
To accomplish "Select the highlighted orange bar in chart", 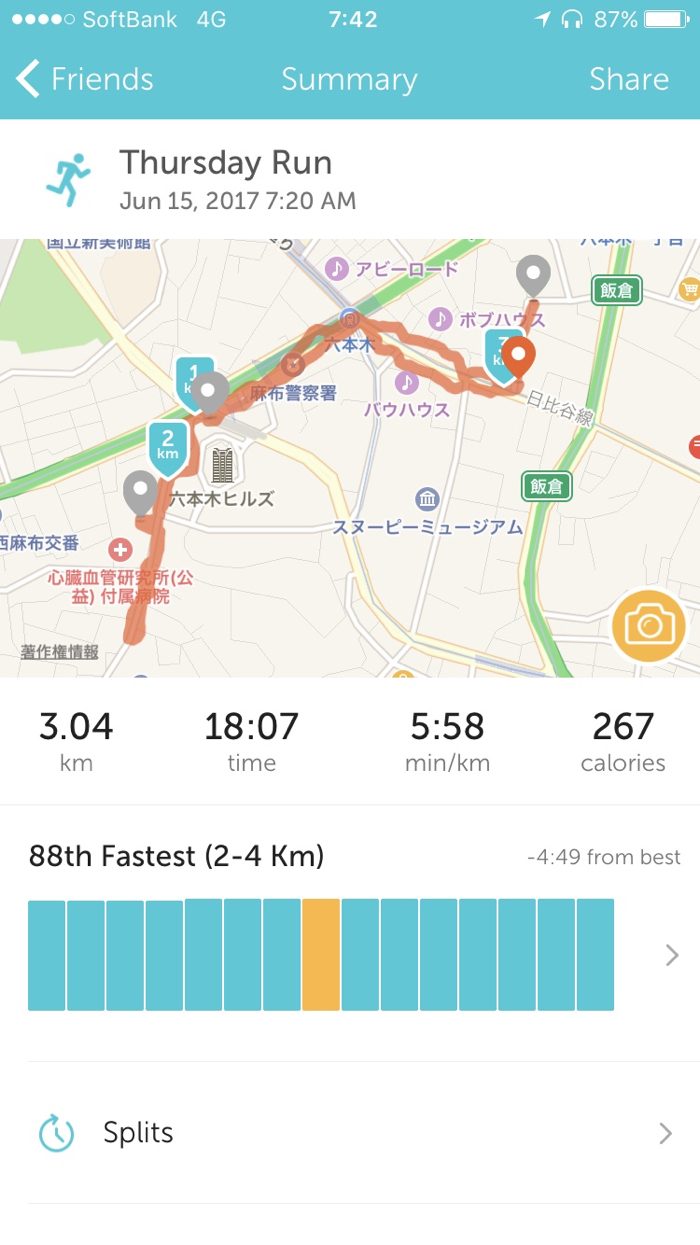I will [x=321, y=955].
